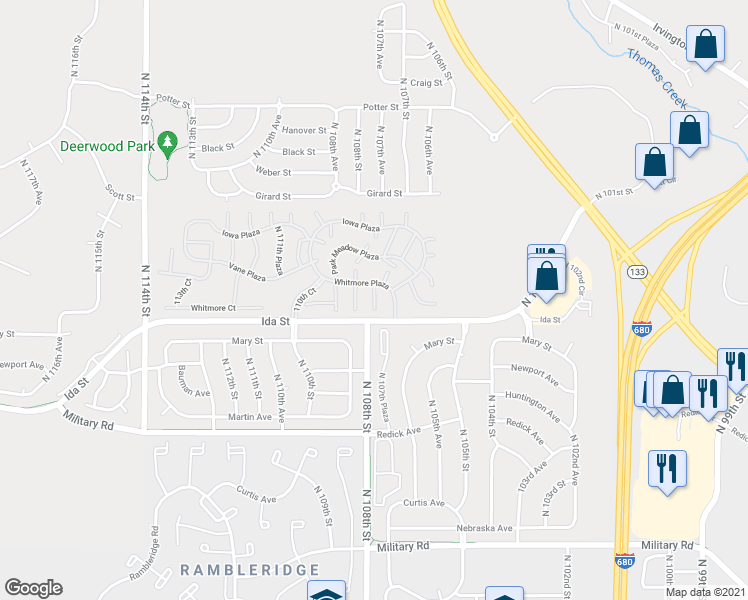Select the shopping bag marker below Thomas Creek label
This screenshot has width=748, height=600.
[689, 132]
